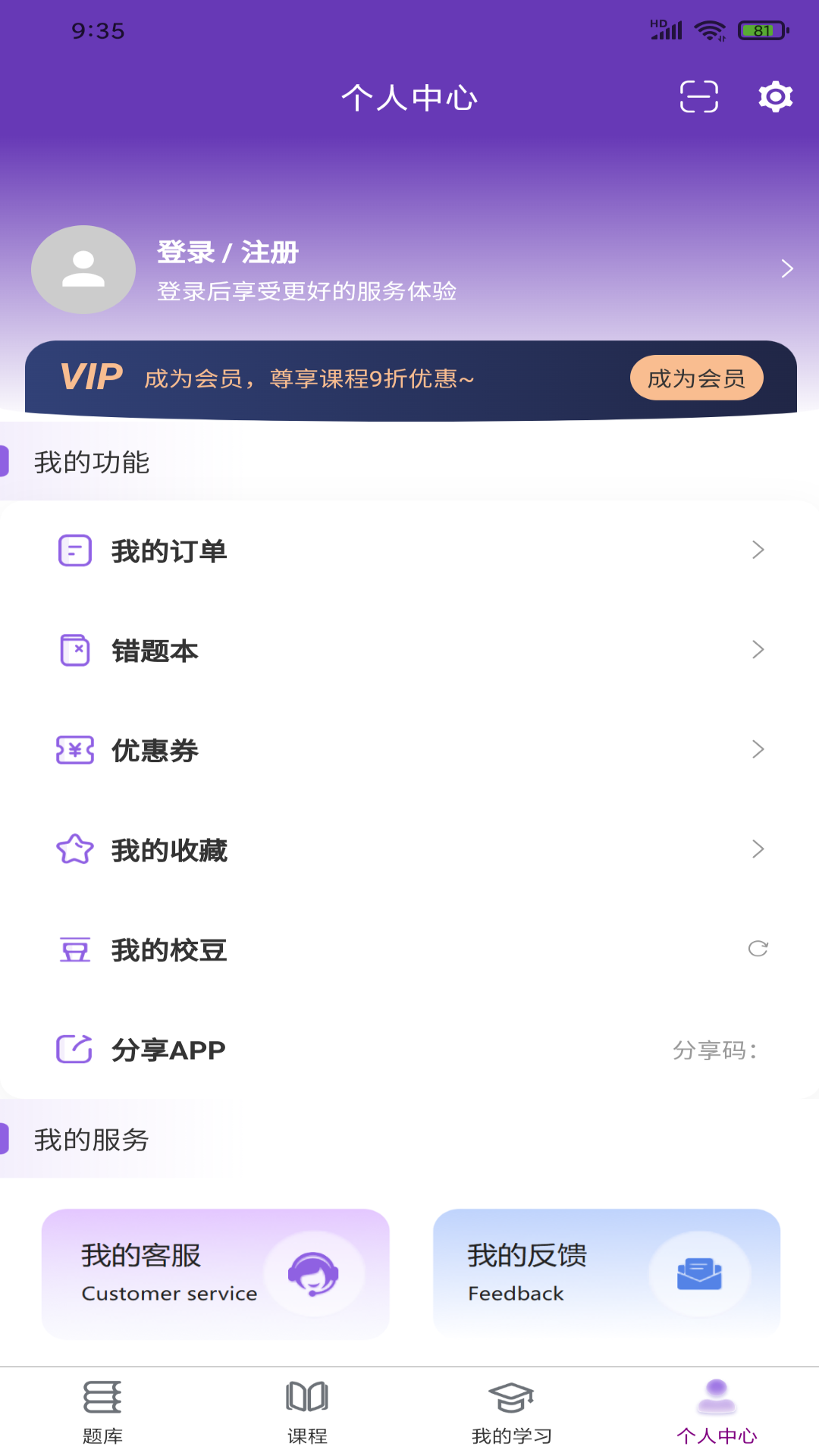Switch to the 课程 tab
Screen dimensions: 819x1456
coord(307,1410)
